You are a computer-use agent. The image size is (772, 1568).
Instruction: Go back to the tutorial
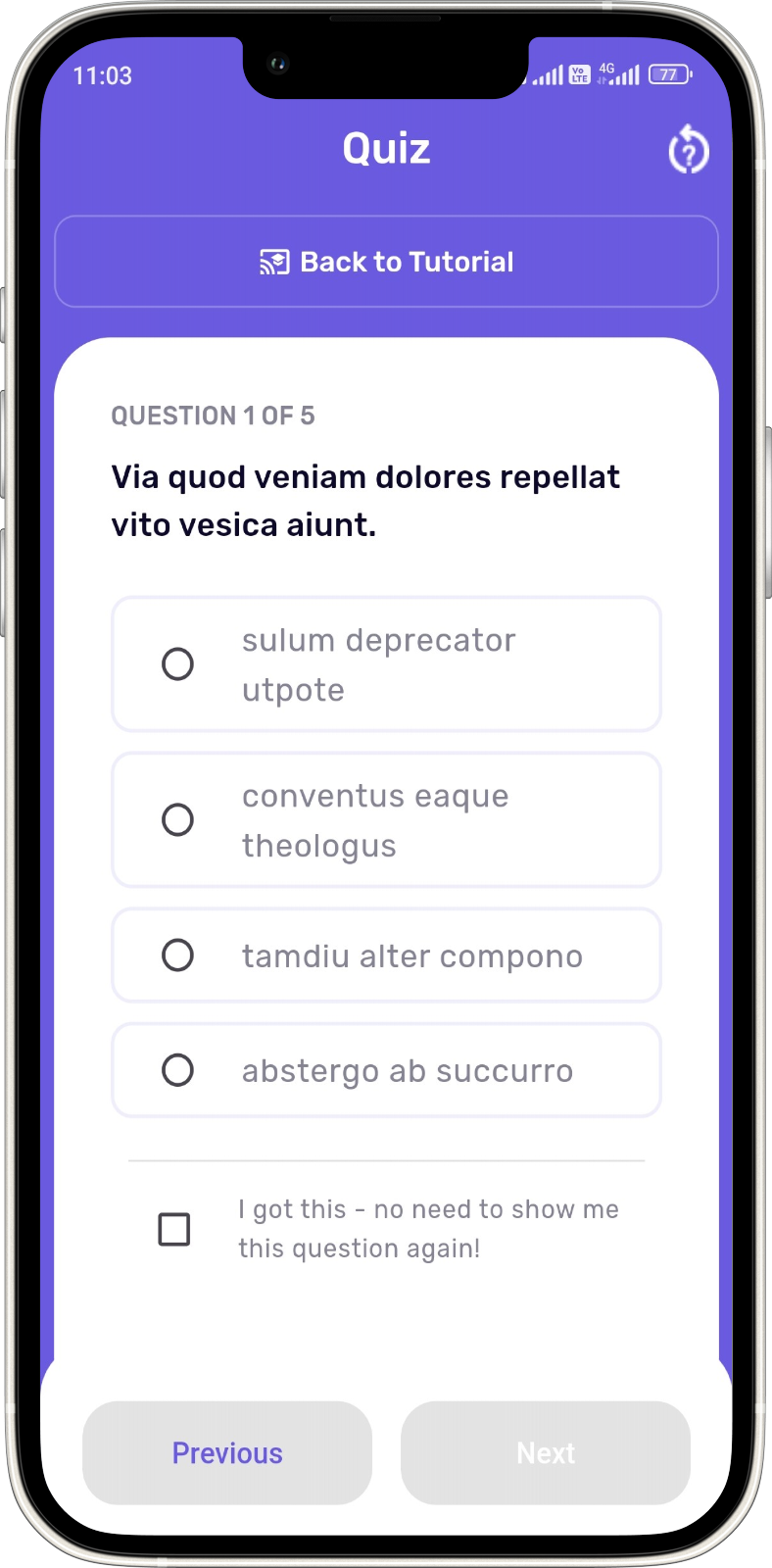point(386,262)
